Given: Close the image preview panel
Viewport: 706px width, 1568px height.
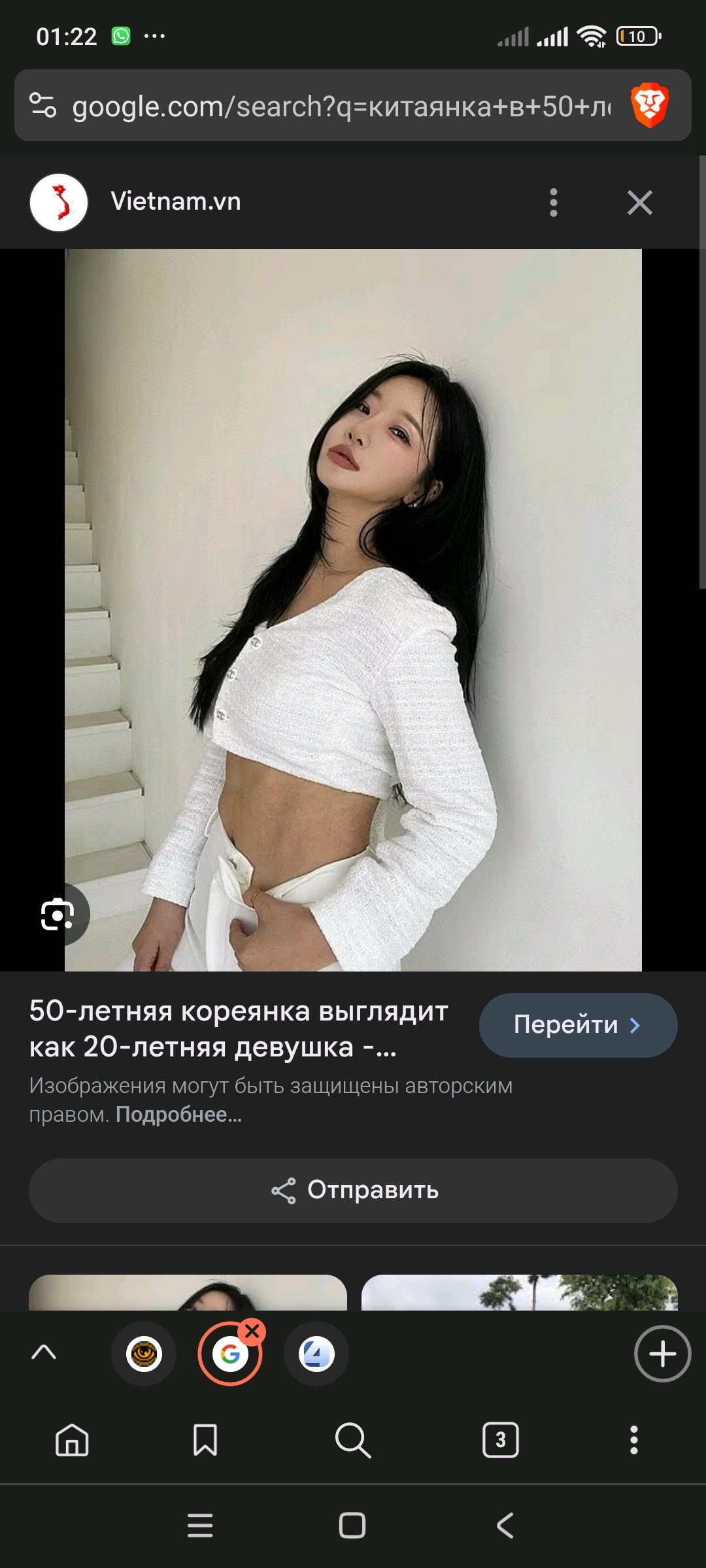Looking at the screenshot, I should 640,203.
